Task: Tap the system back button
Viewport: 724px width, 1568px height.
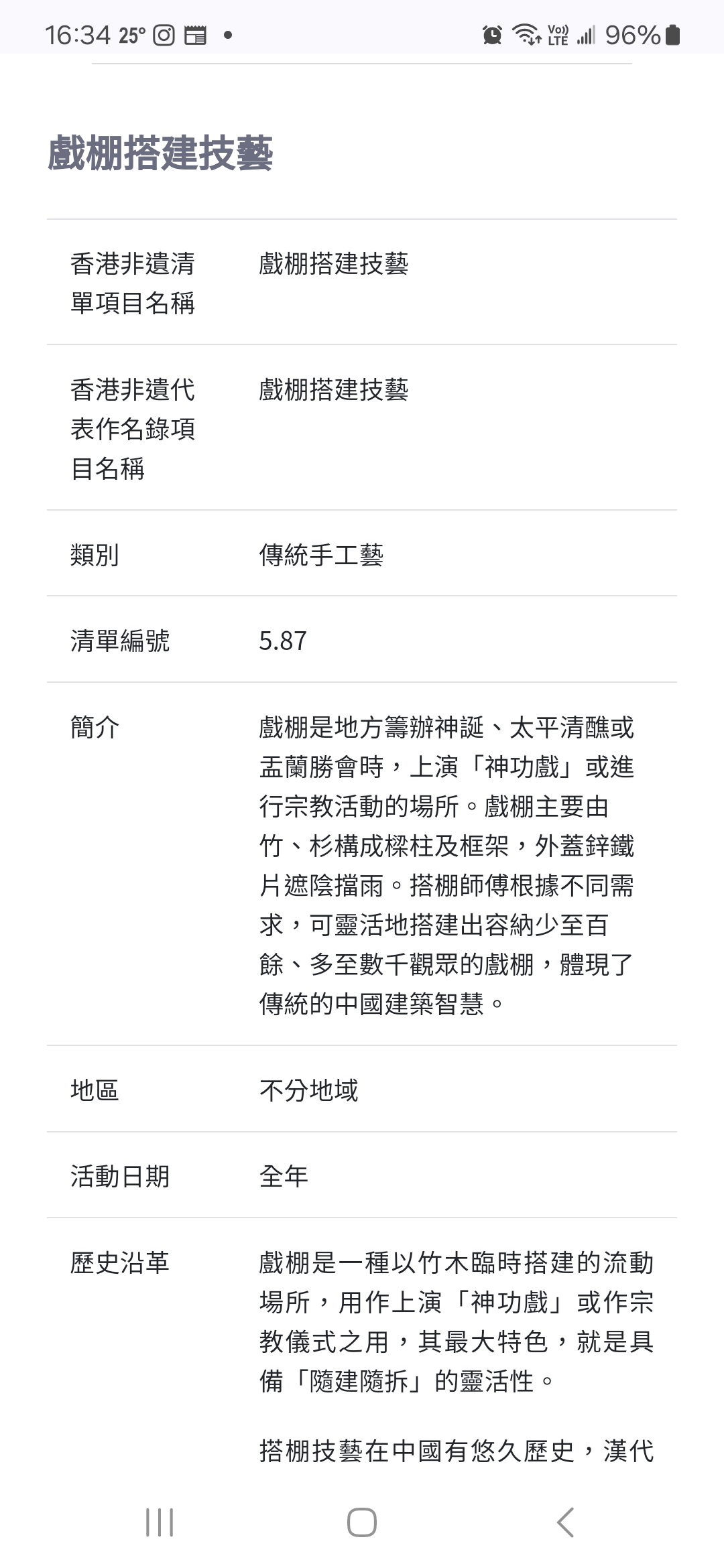Action: pyautogui.click(x=565, y=1522)
